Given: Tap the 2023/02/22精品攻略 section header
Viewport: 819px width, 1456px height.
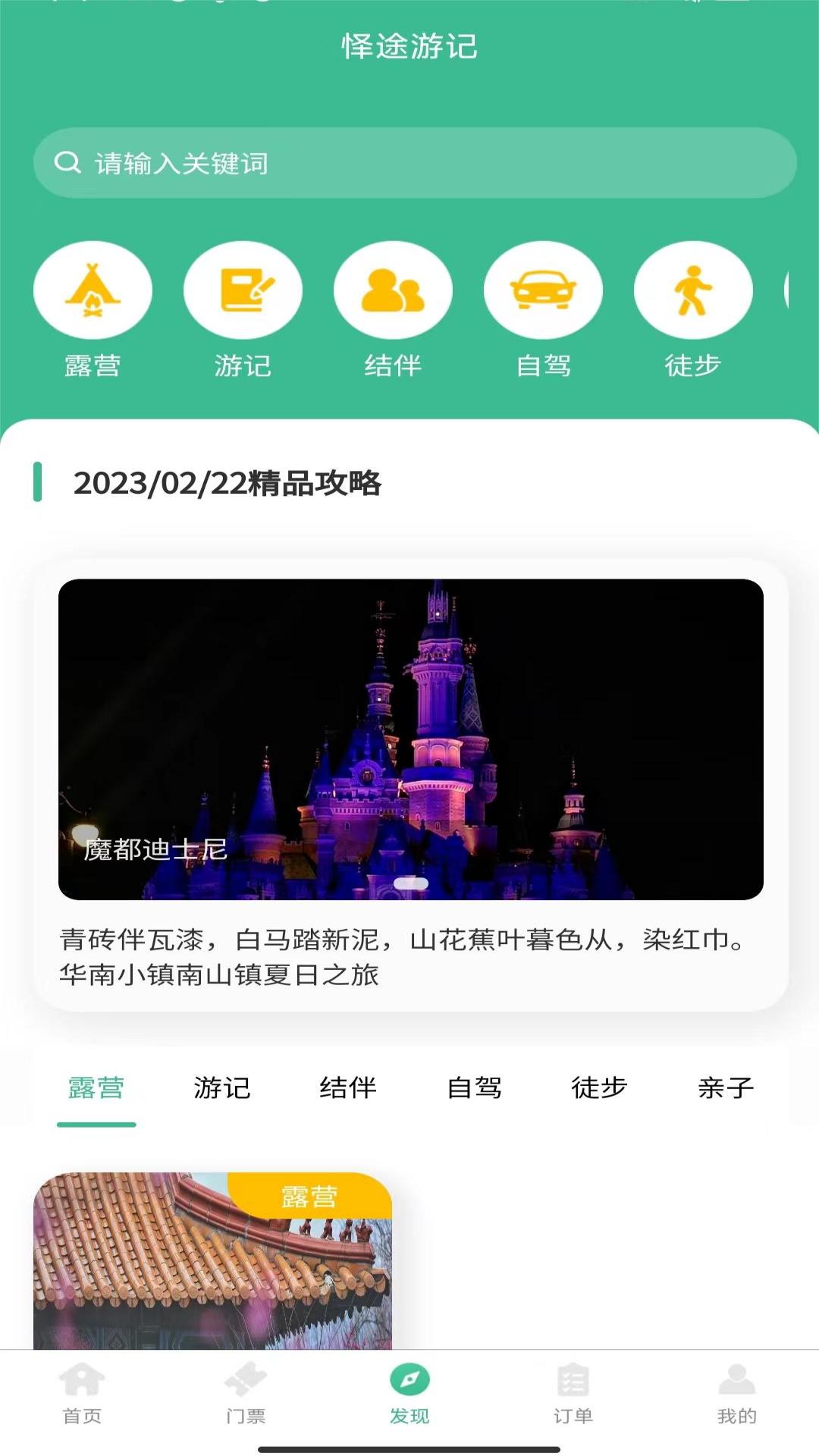Looking at the screenshot, I should tap(230, 483).
